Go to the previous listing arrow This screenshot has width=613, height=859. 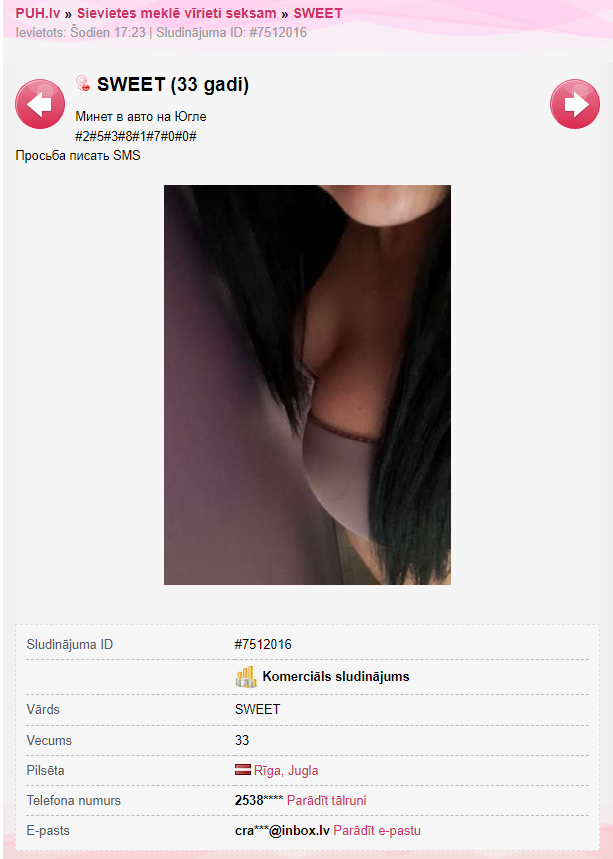[40, 104]
